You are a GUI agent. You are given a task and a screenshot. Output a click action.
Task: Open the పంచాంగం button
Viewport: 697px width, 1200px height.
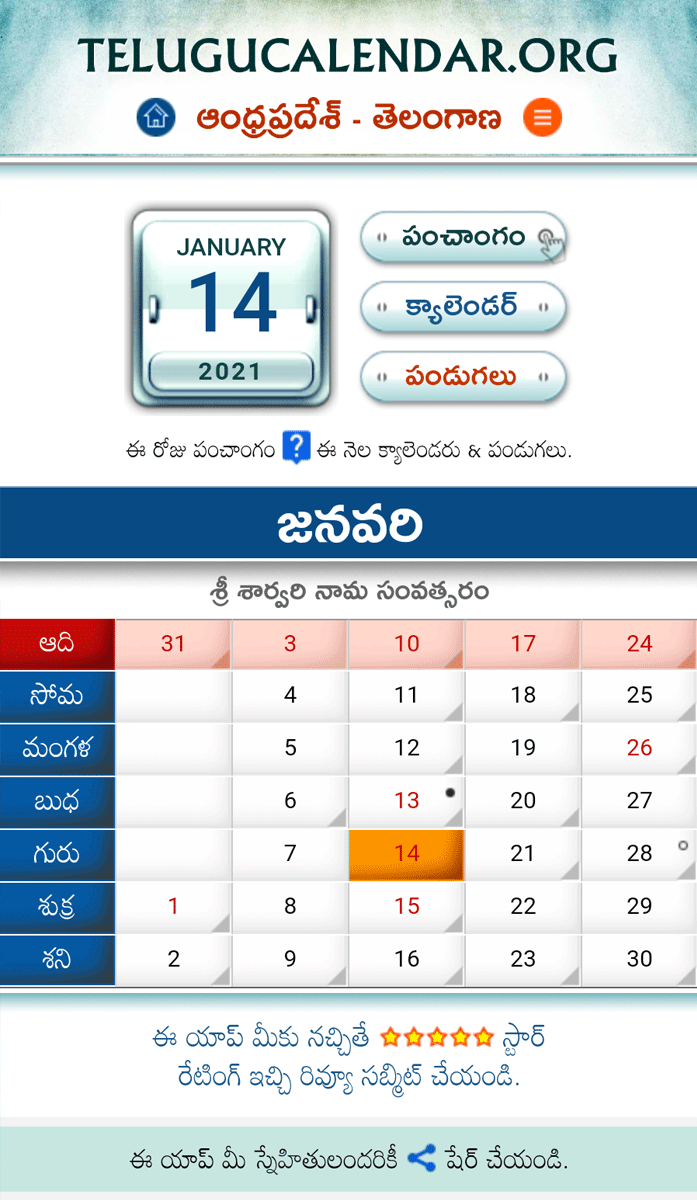(x=464, y=237)
